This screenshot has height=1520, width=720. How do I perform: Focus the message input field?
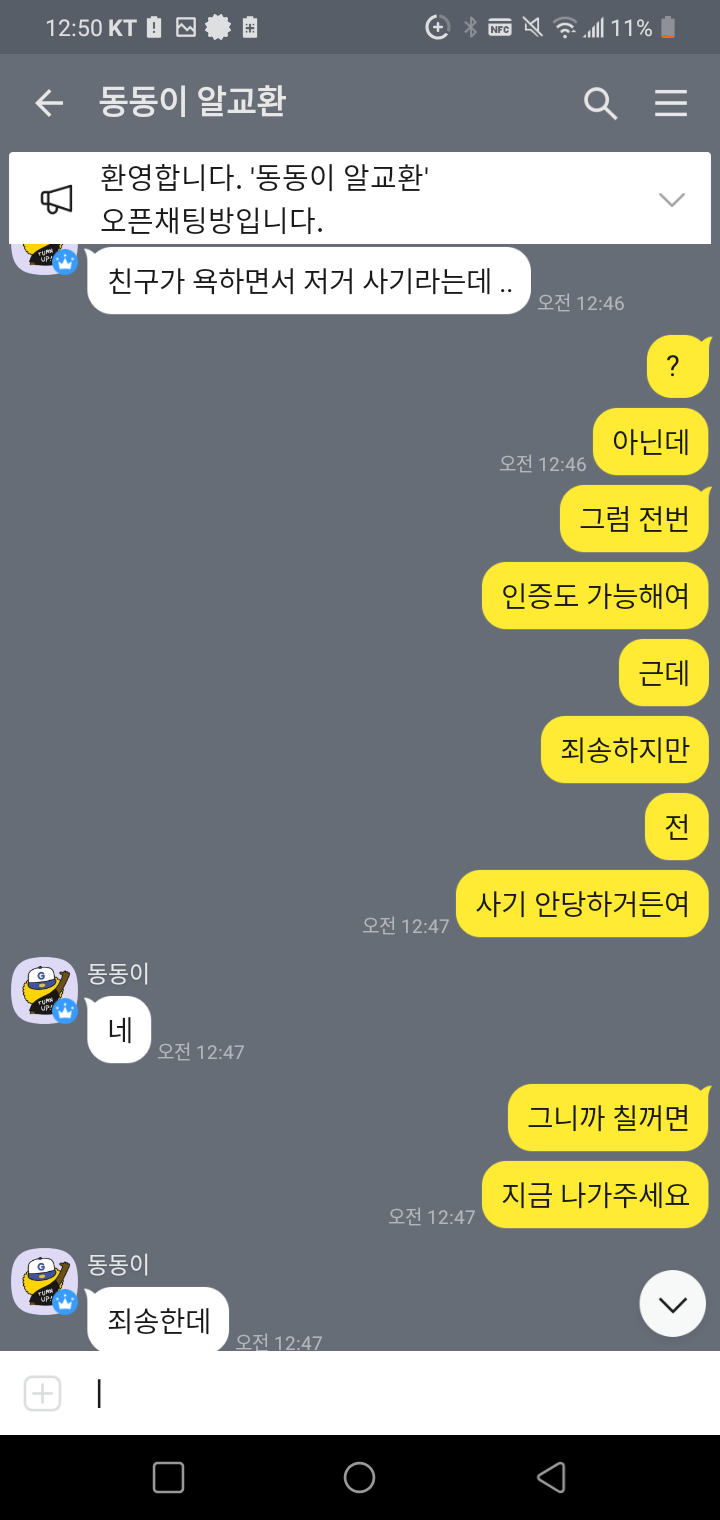(380, 1393)
